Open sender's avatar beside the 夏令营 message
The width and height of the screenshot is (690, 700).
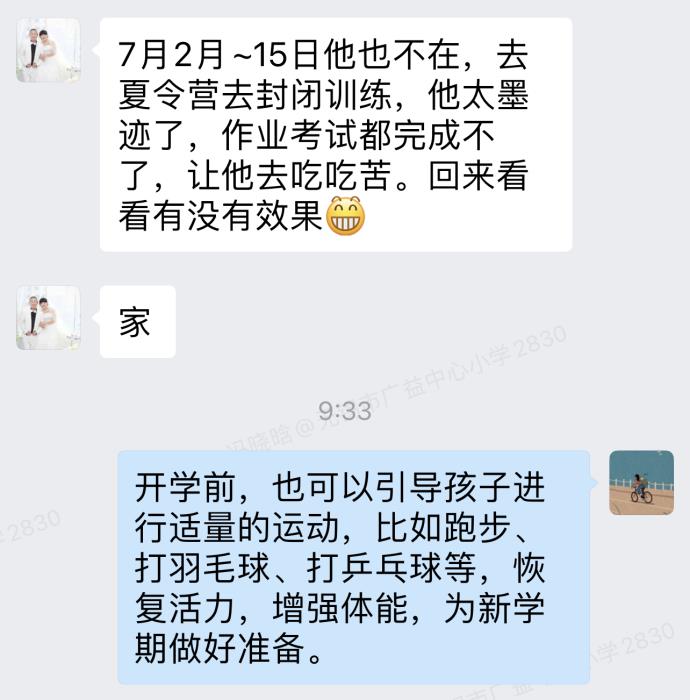48,50
